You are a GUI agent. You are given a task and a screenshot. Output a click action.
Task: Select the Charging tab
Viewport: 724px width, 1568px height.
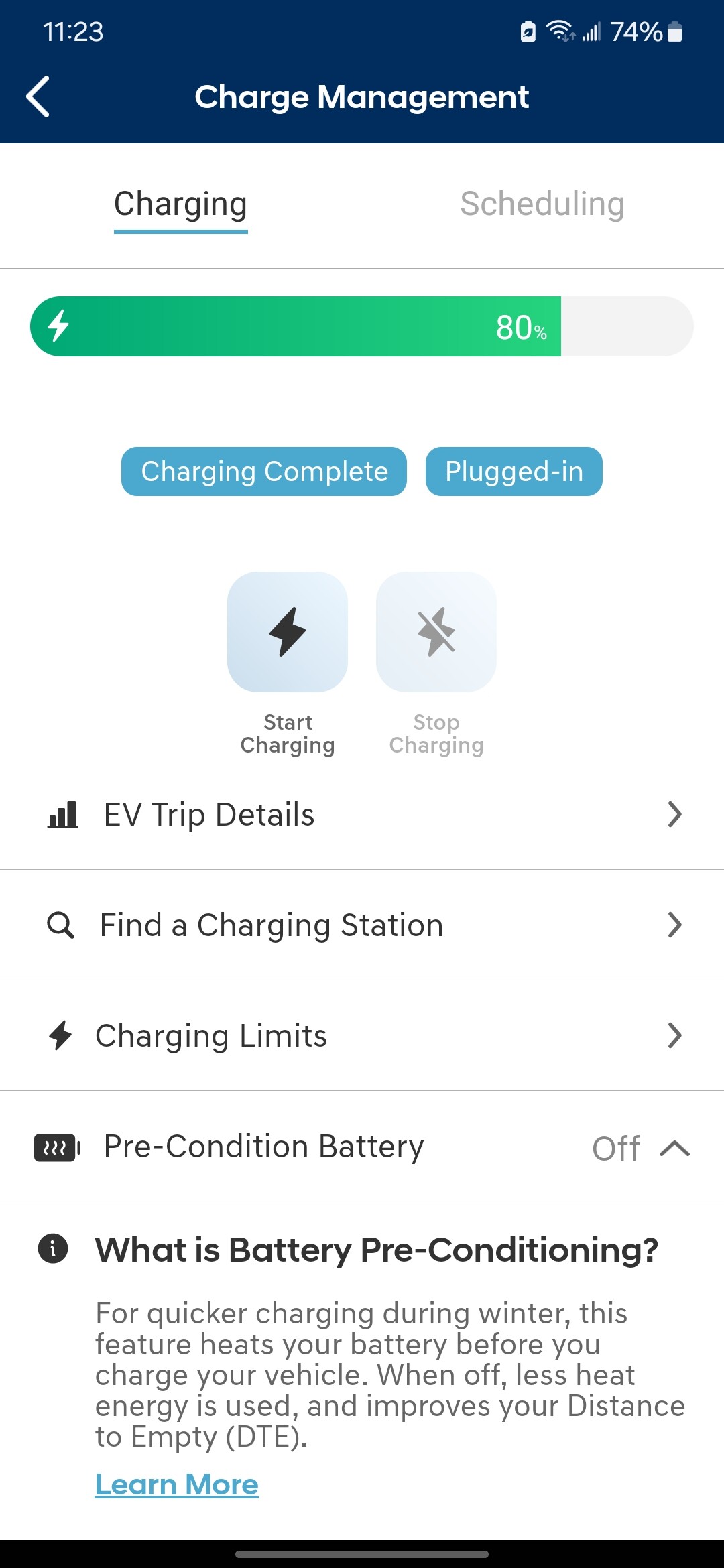(x=180, y=204)
